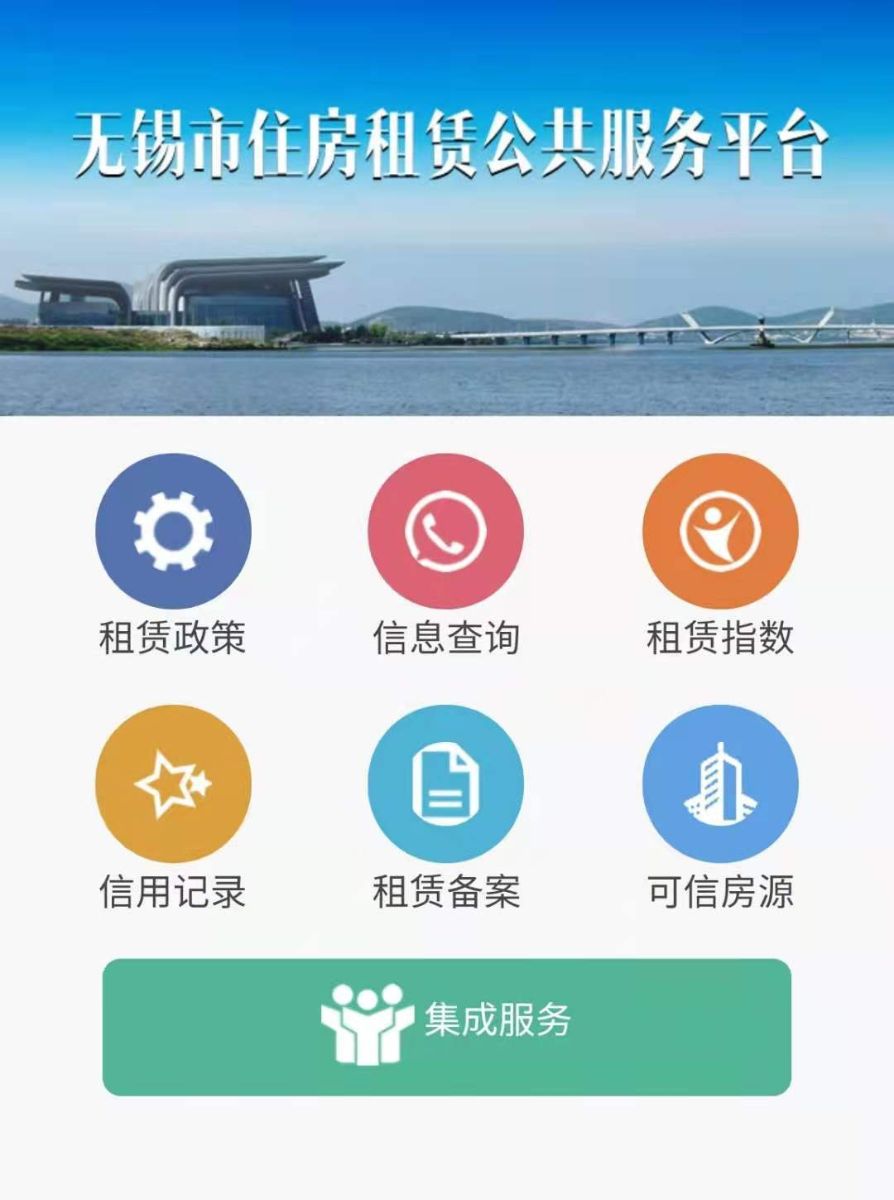This screenshot has width=894, height=1200.
Task: Browse 可信房源 trusted listings
Action: pyautogui.click(x=720, y=783)
